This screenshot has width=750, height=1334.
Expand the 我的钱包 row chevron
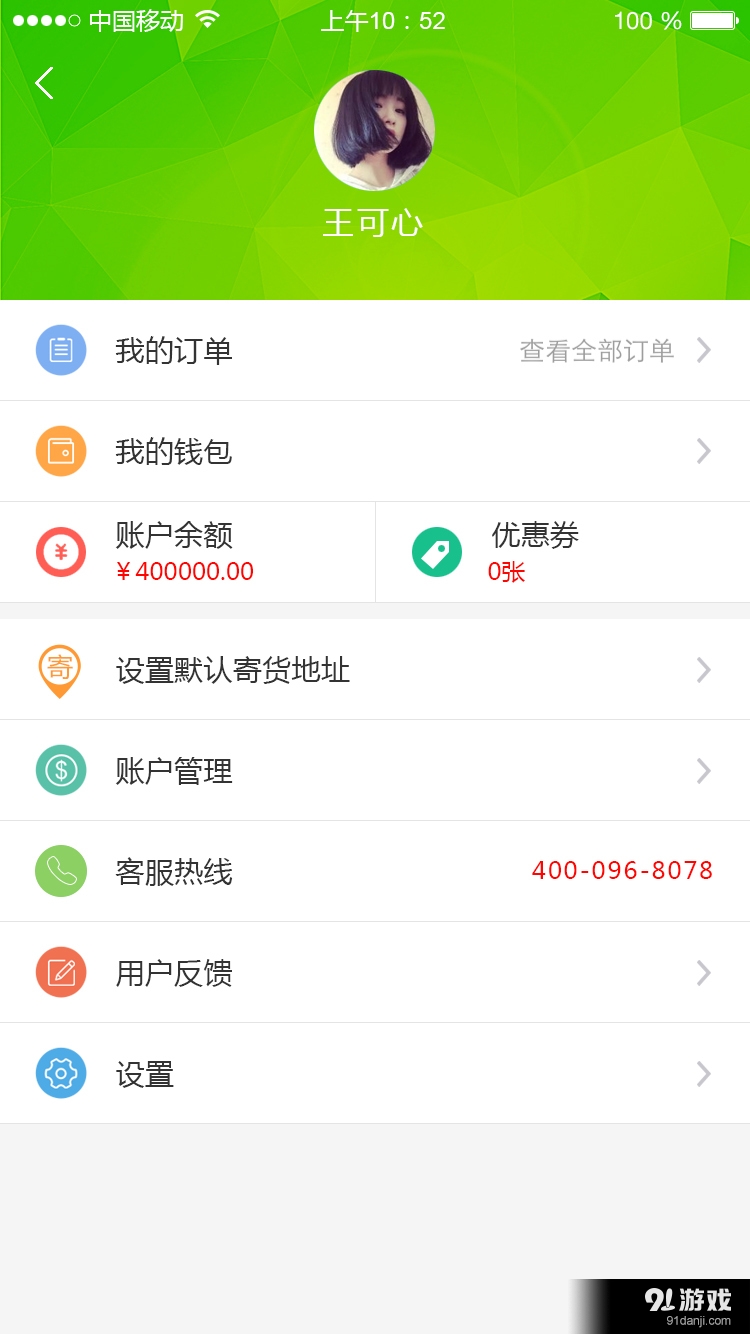click(703, 451)
